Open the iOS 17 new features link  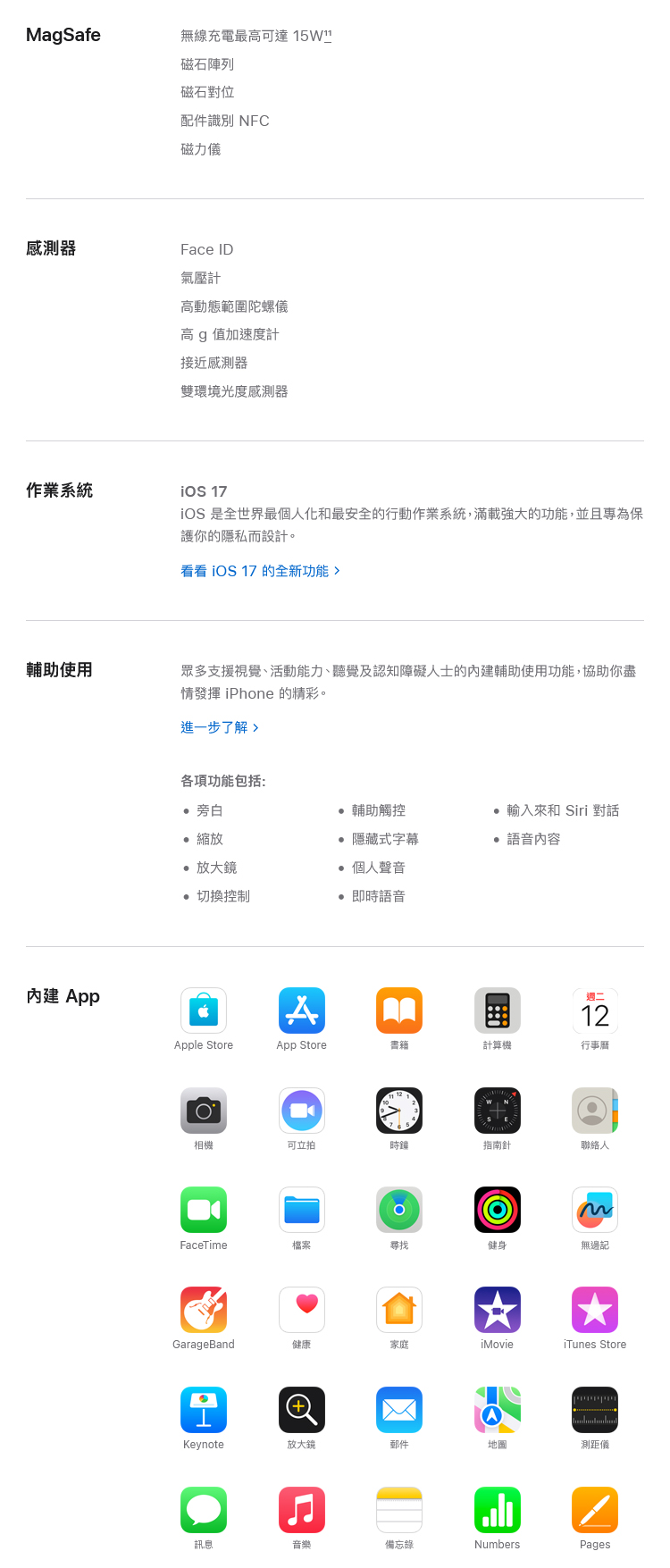click(259, 571)
